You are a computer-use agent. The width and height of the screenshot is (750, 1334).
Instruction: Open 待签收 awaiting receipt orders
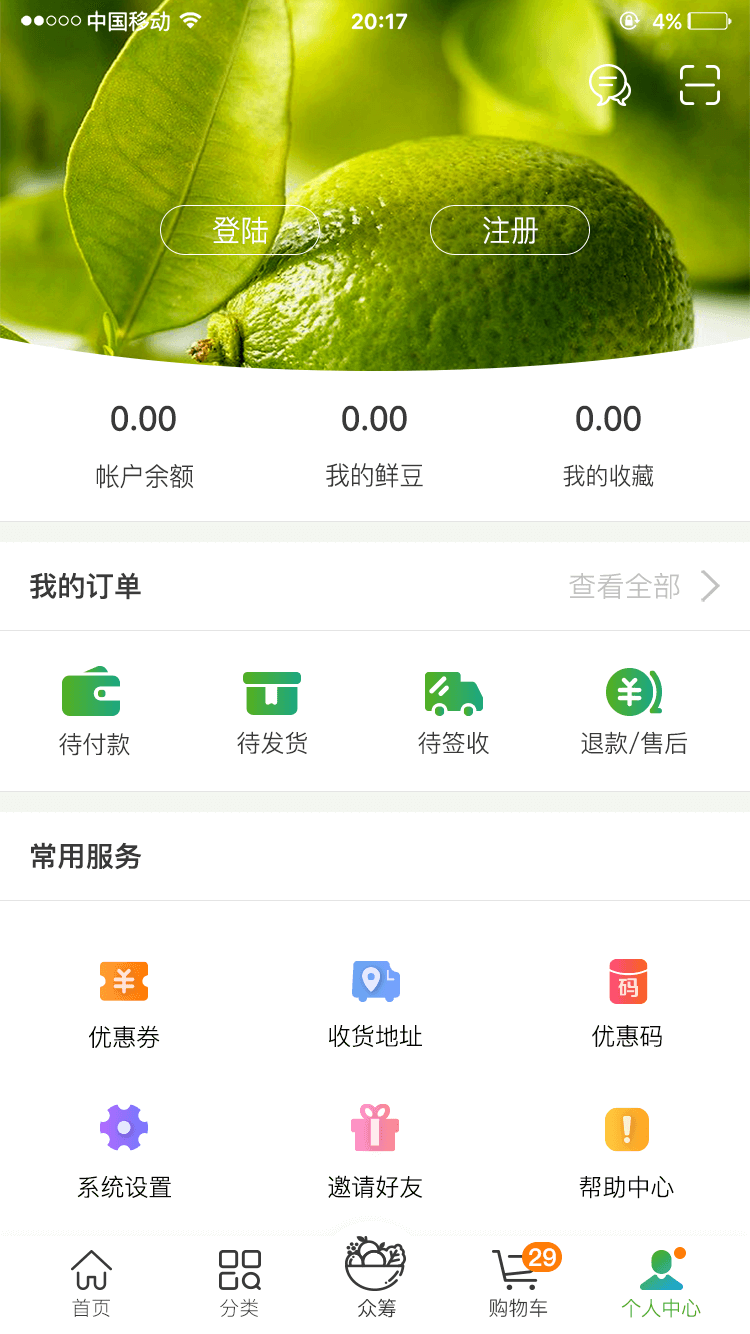tap(454, 711)
